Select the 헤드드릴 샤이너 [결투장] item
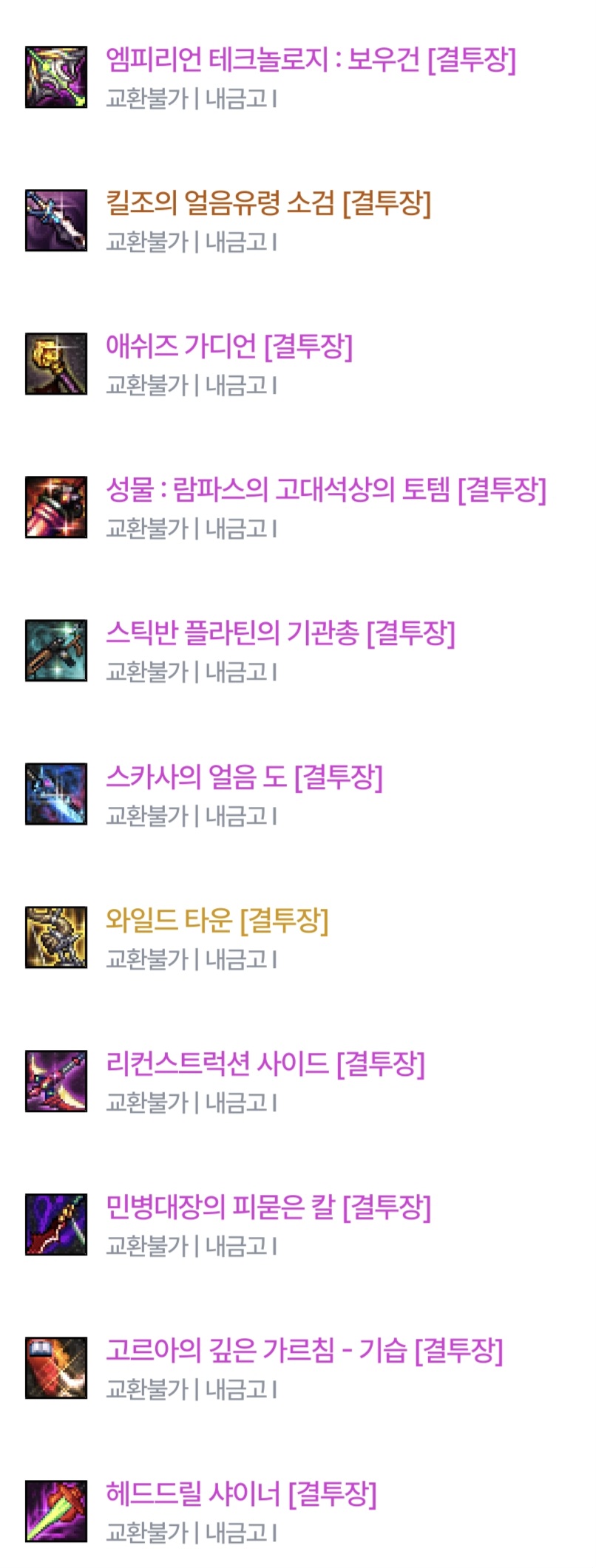596x1568 pixels. (x=241, y=1494)
